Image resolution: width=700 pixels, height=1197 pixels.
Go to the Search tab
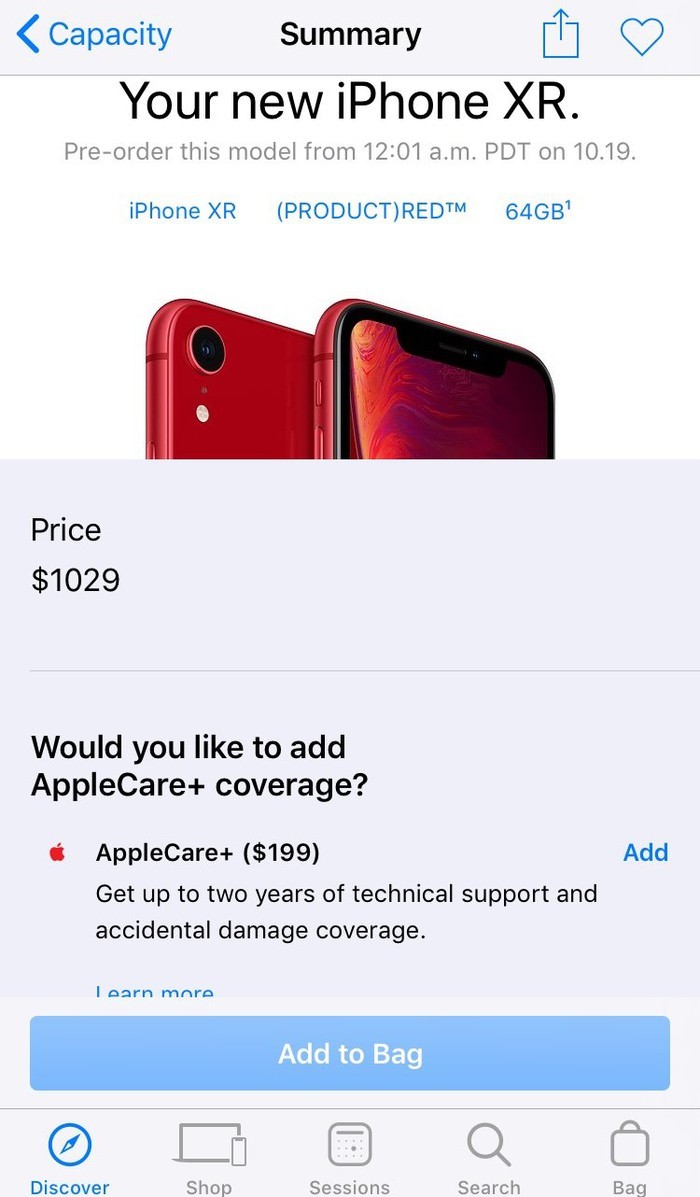point(489,1157)
